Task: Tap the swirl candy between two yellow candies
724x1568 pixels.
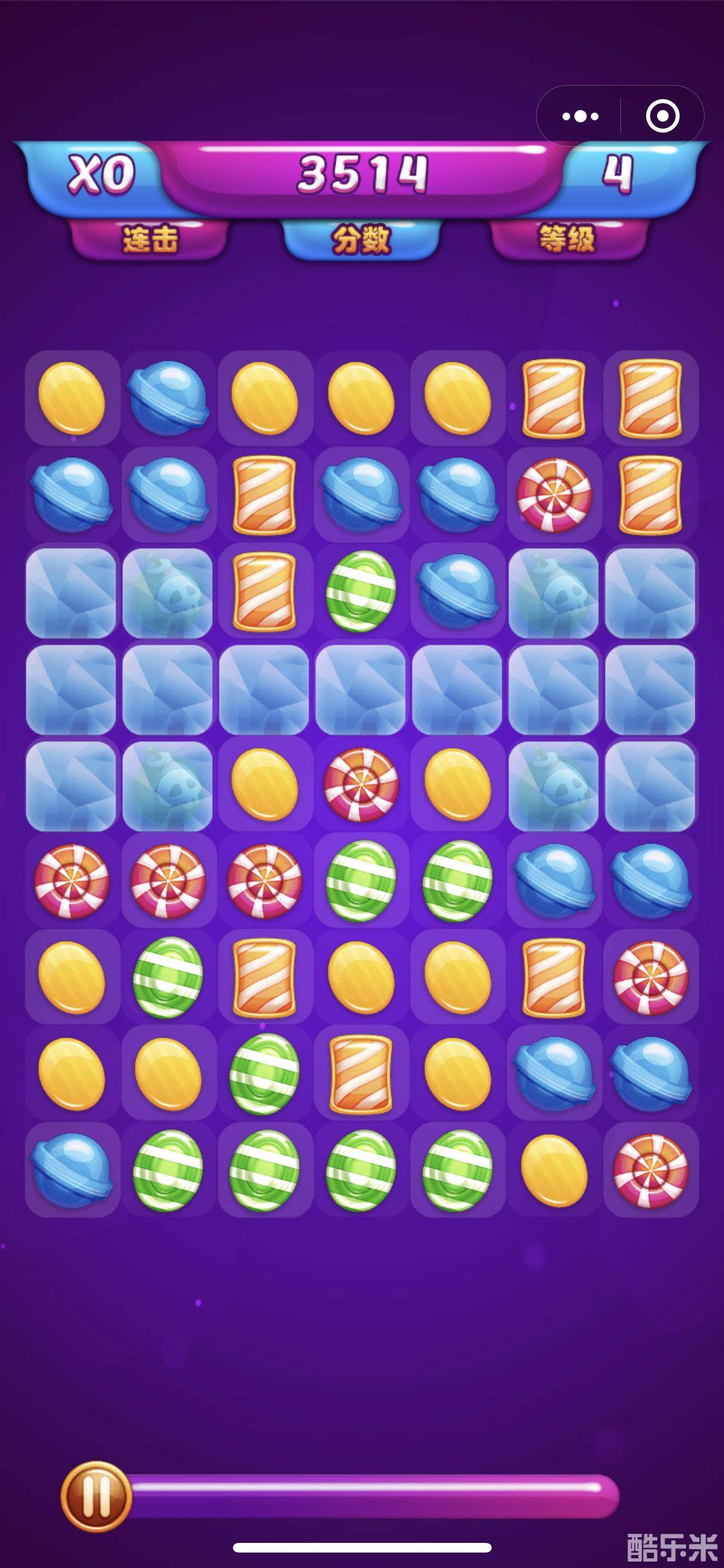Action: coord(361,785)
